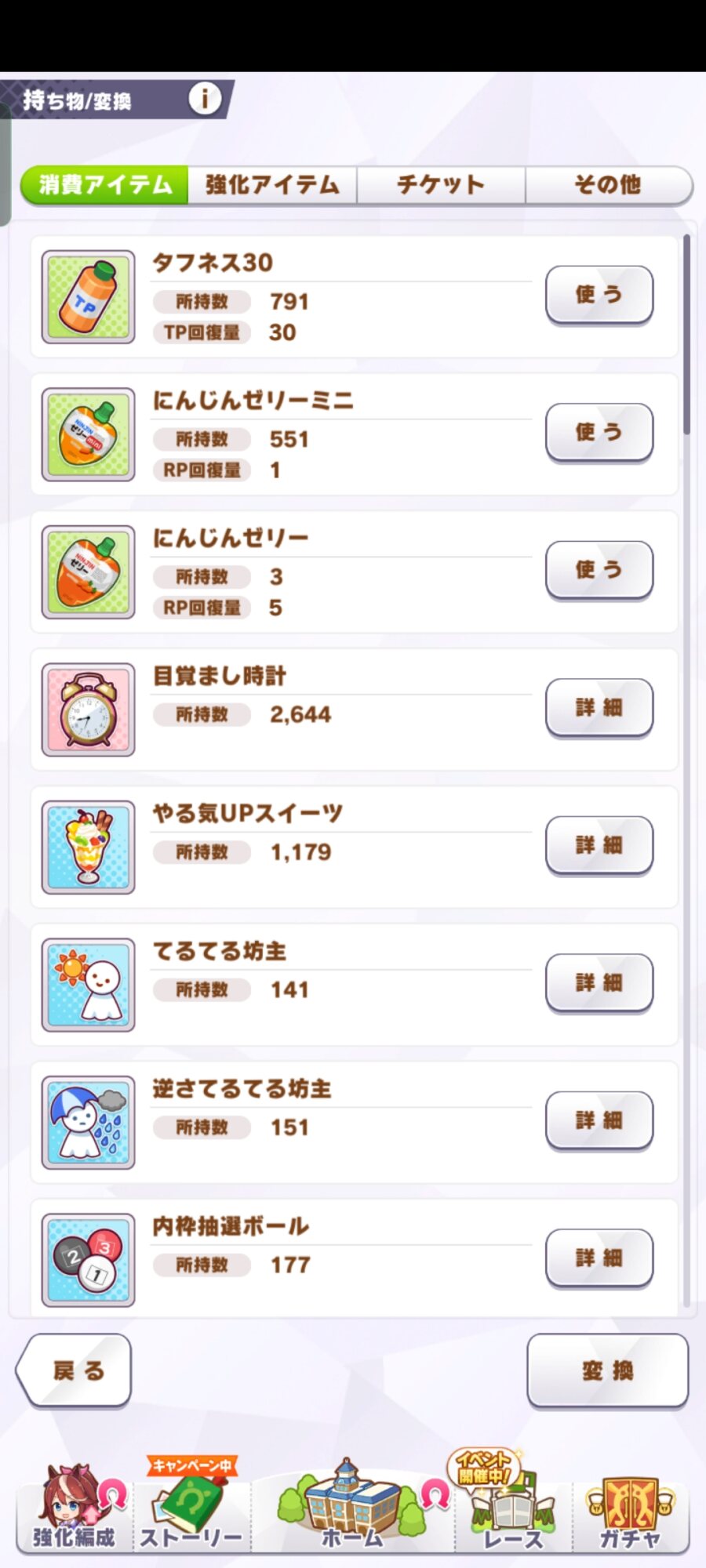Use the タフネス30 item

tap(599, 295)
